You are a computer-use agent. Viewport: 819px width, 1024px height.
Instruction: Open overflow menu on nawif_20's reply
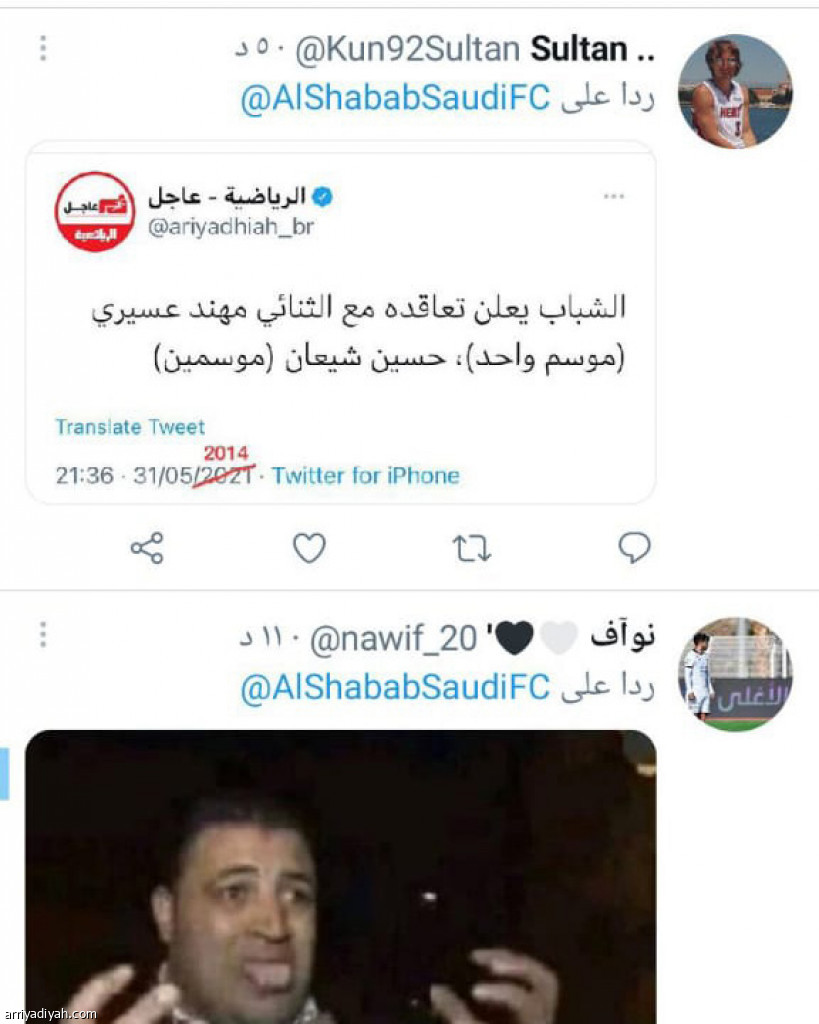point(44,635)
